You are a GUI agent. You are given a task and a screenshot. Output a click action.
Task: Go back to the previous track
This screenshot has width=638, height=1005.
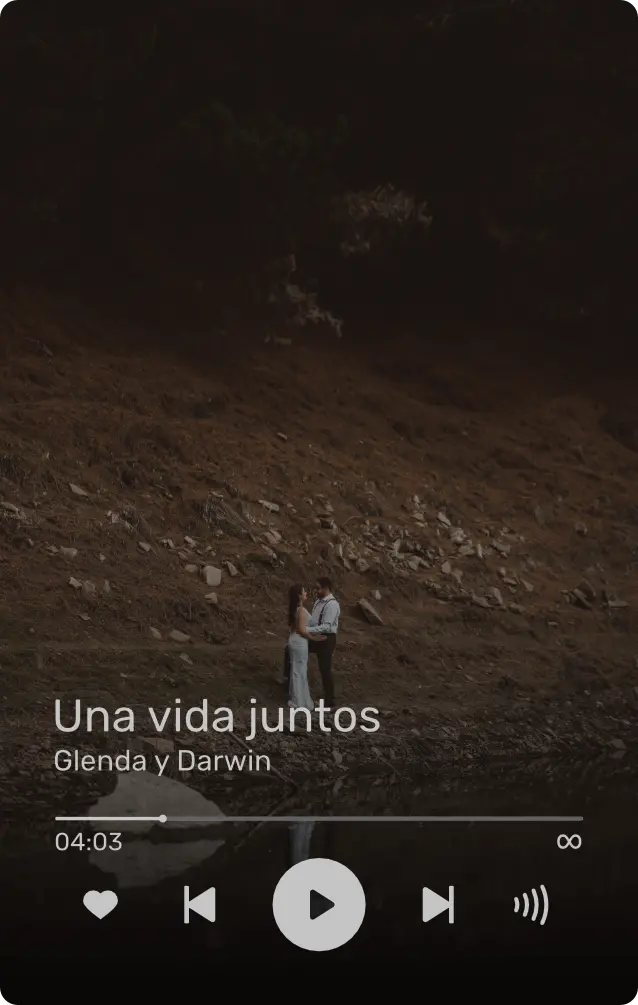200,904
